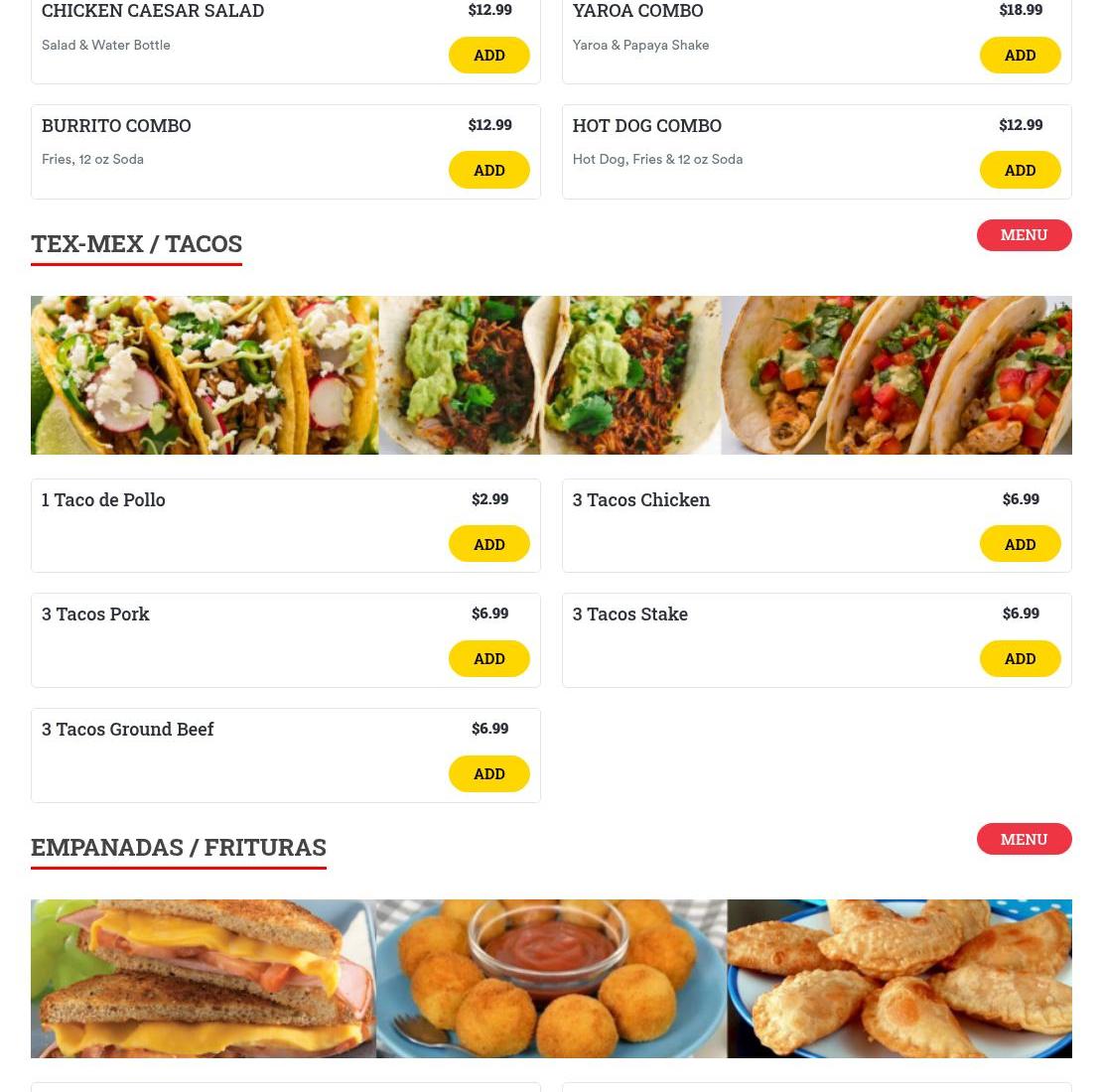Add 1 Taco de Pollo
Image resolution: width=1102 pixels, height=1092 pixels.
488,544
